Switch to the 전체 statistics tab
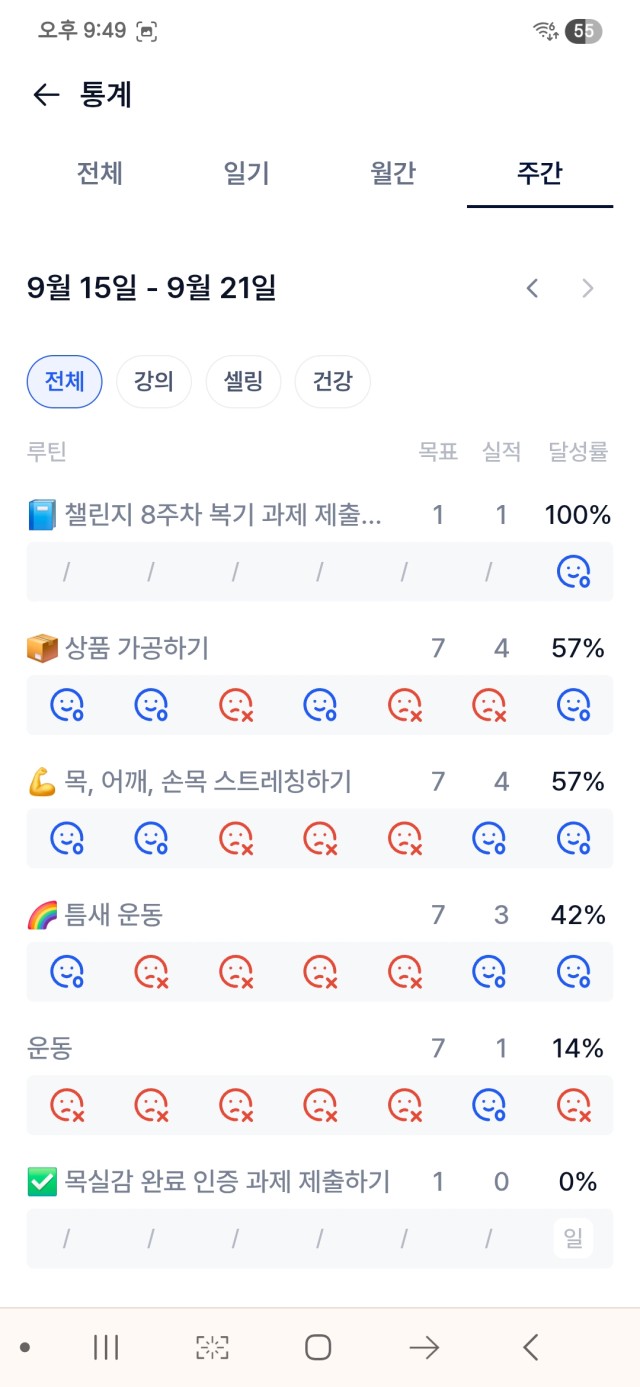Screen dimensions: 640x1387 (100, 173)
